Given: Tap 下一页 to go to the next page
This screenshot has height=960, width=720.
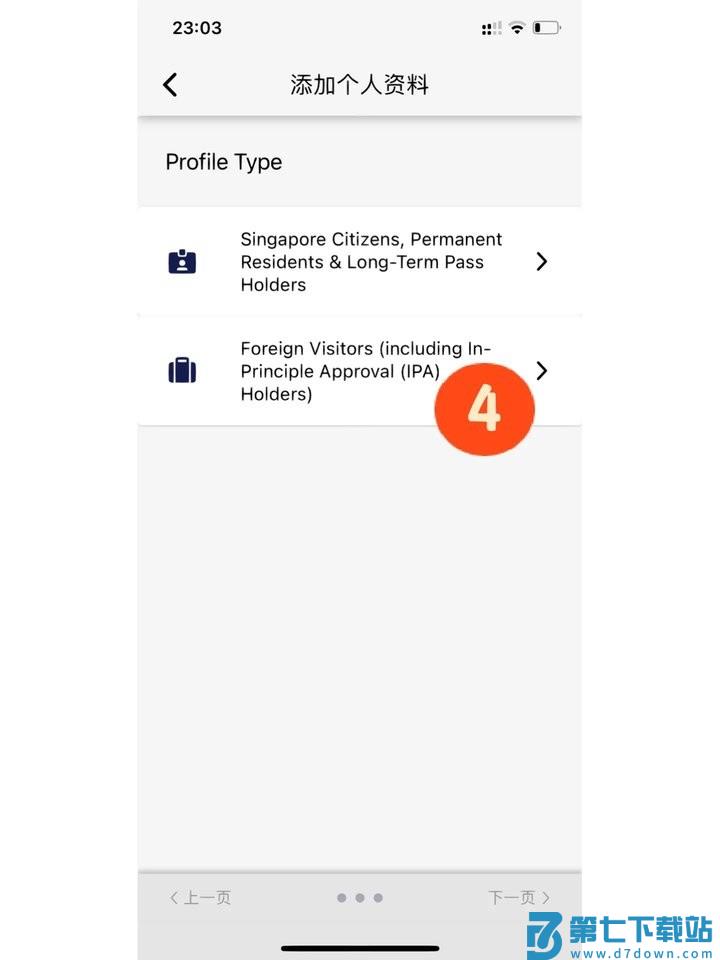Looking at the screenshot, I should point(518,897).
